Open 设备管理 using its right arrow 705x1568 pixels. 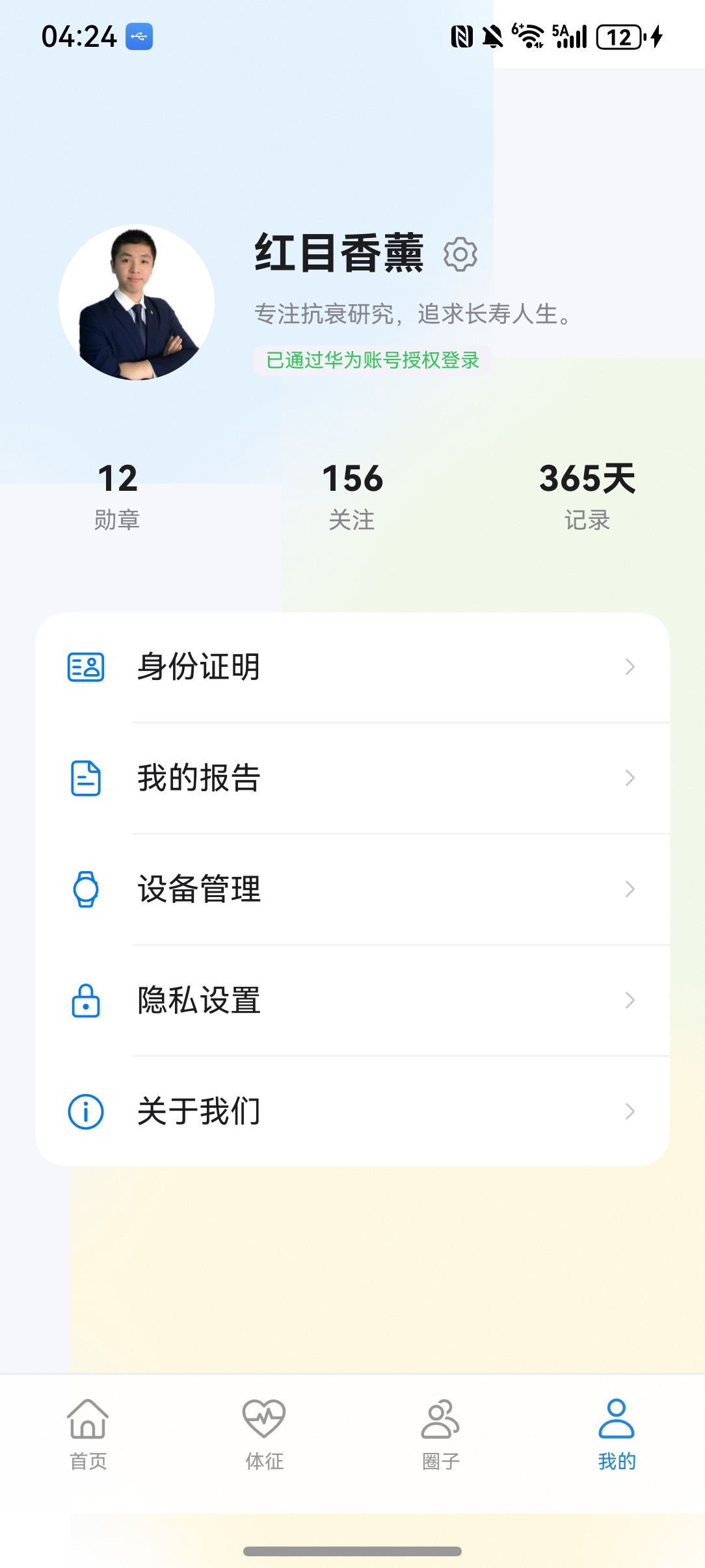[x=628, y=889]
